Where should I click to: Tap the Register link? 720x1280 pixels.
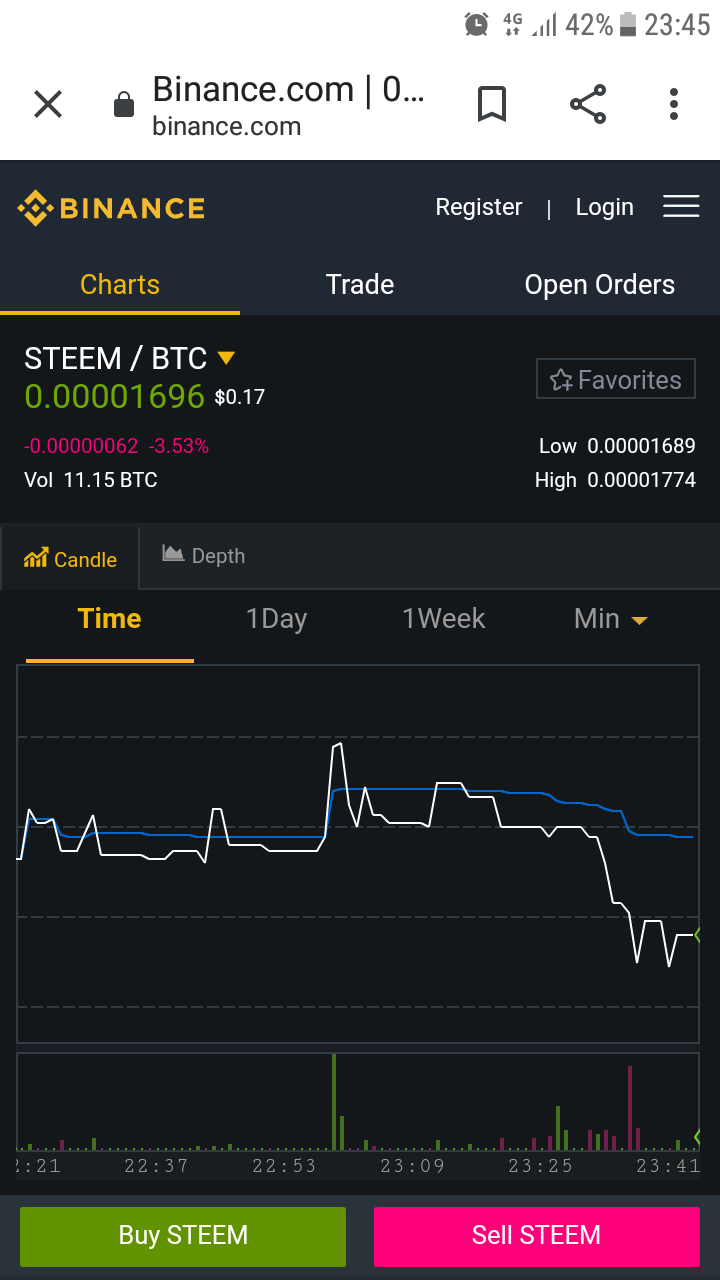[478, 207]
